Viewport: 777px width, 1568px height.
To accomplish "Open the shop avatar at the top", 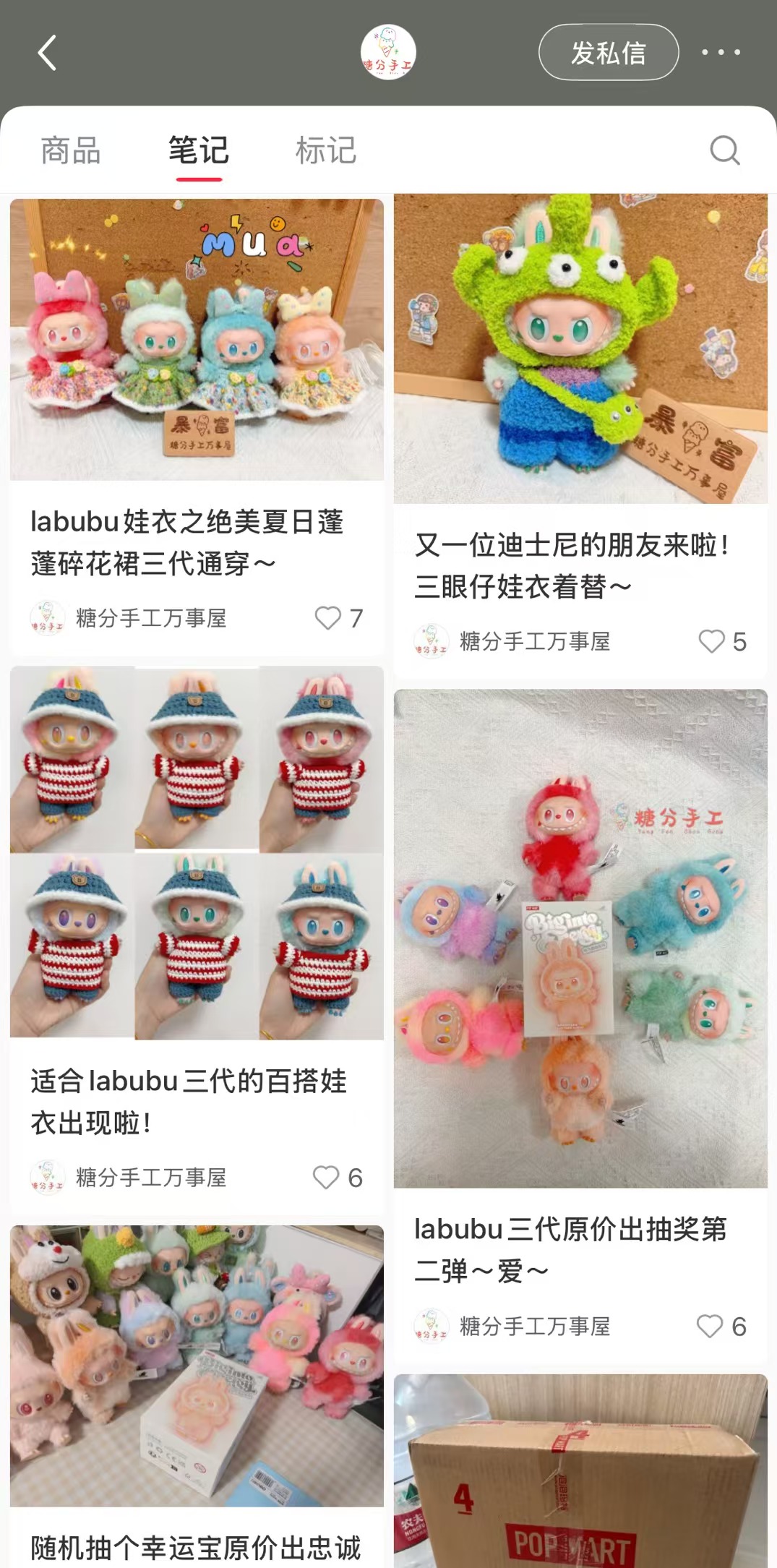I will coord(388,52).
